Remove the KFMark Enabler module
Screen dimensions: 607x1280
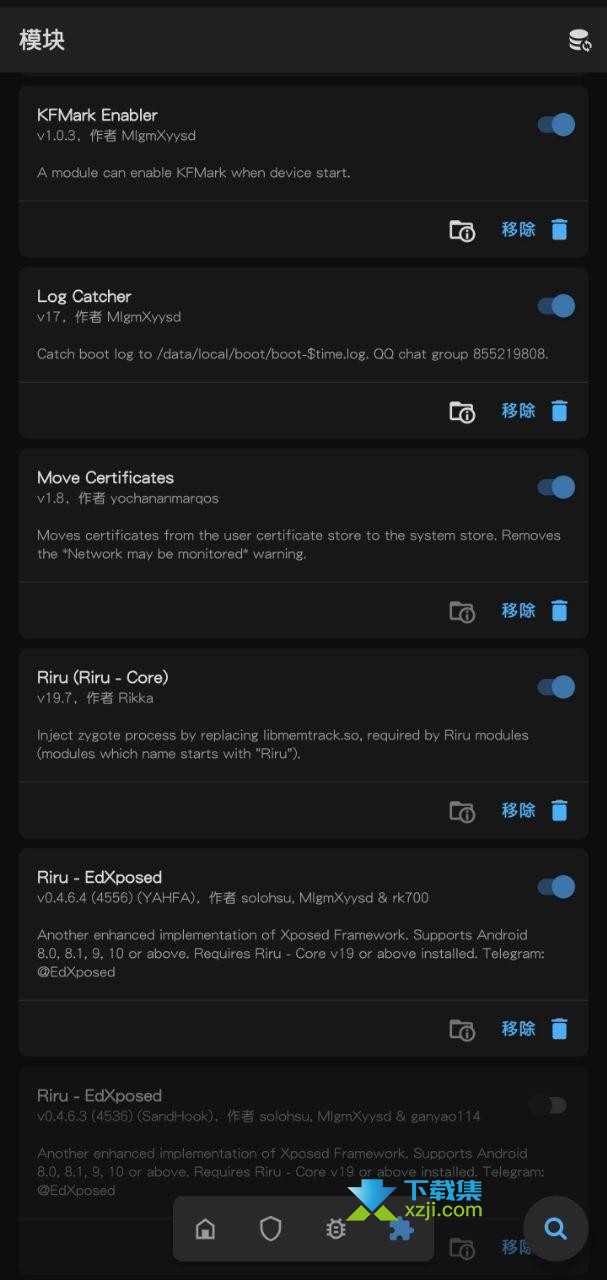[x=535, y=230]
